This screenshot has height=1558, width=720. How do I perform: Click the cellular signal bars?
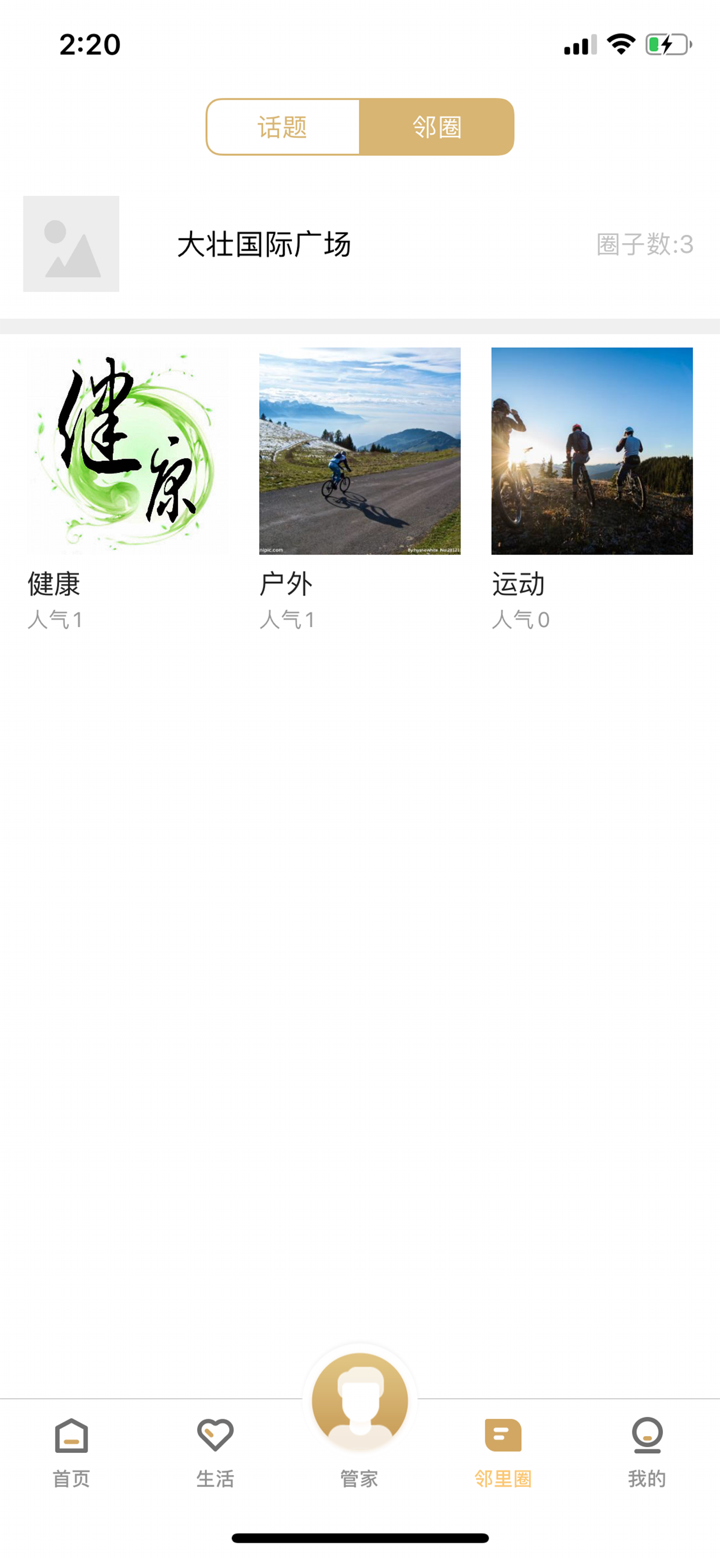point(578,44)
